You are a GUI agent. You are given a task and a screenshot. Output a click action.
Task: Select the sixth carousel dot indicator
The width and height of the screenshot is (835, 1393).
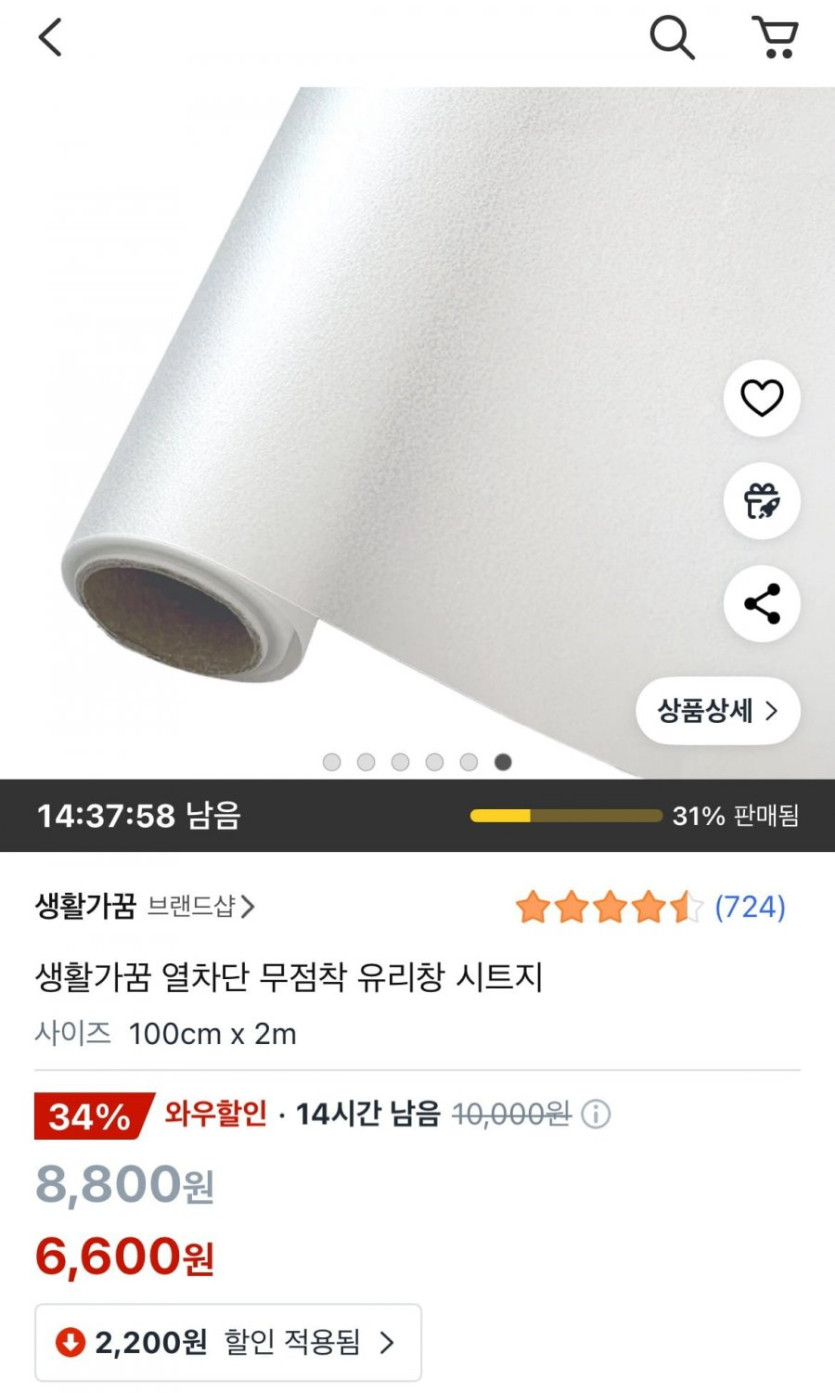(x=502, y=762)
